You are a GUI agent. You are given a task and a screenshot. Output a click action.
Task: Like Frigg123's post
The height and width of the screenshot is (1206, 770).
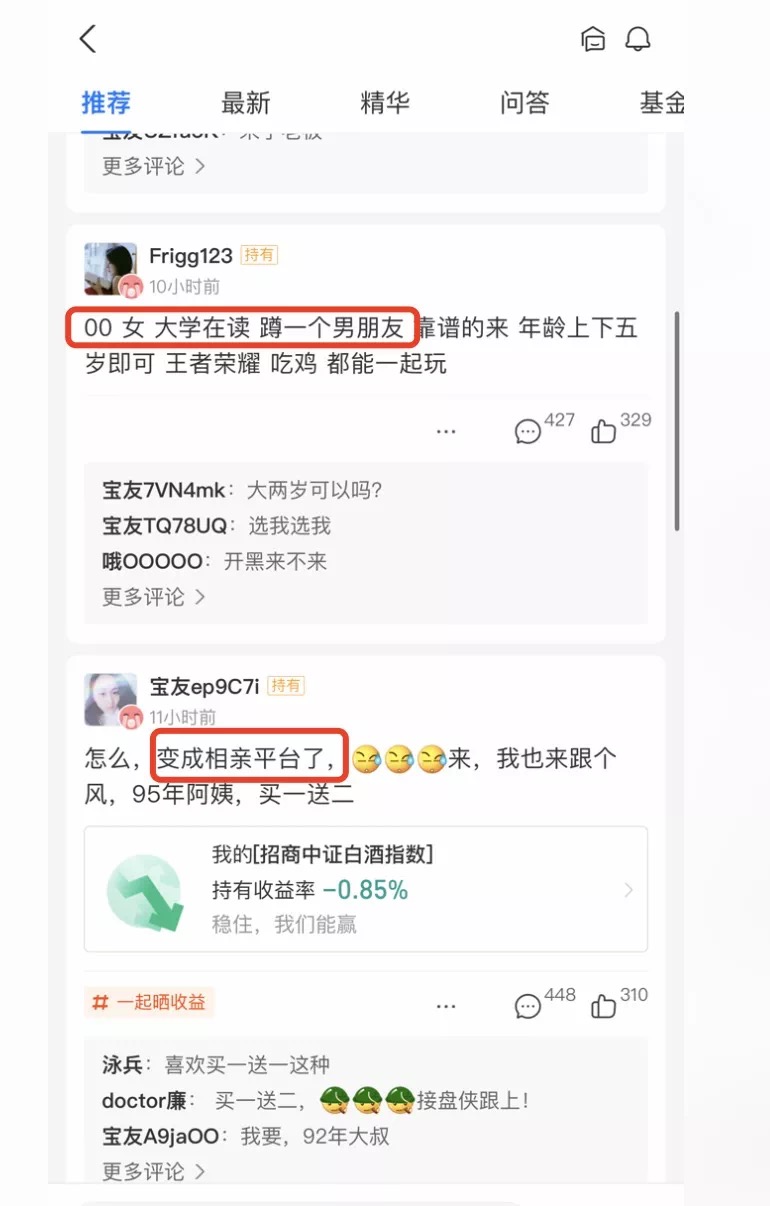coord(604,431)
